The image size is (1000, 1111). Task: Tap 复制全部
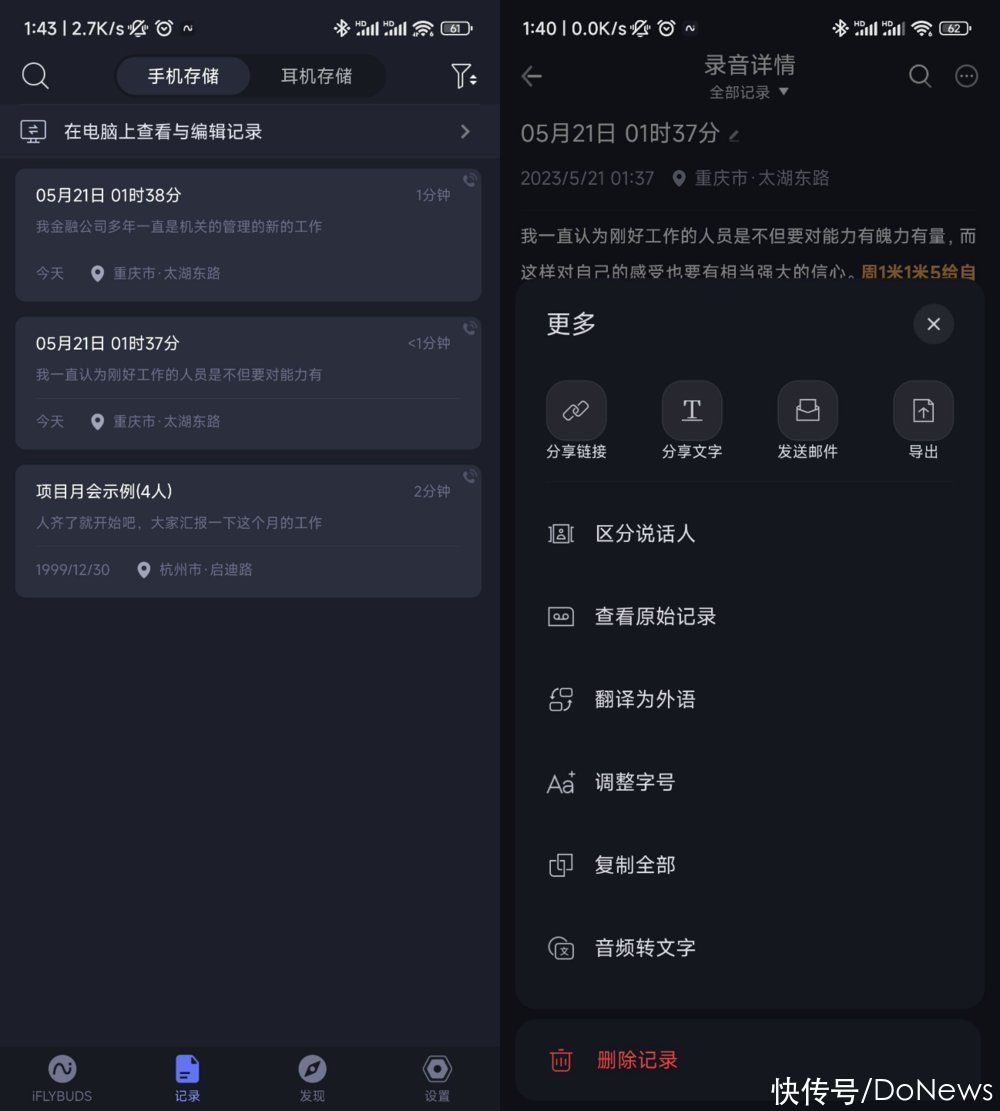point(634,865)
